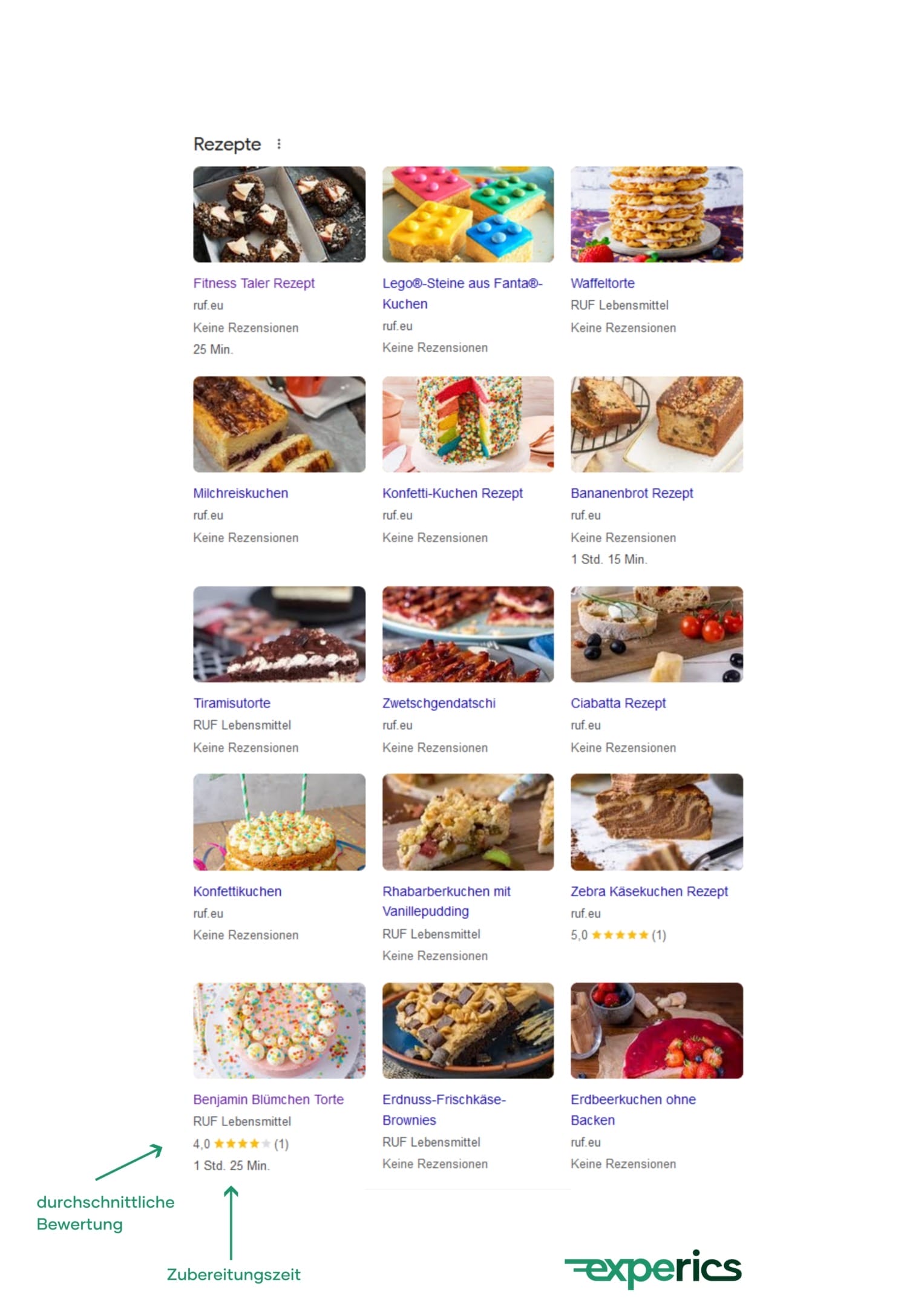Open the Erdnuss-Frischkäse-Brownies recipe
Viewport: 924px width, 1307px height.
445,1110
